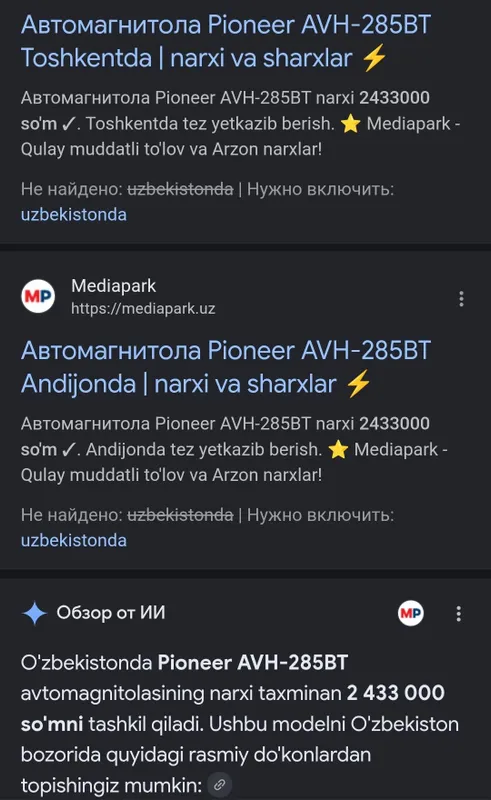This screenshot has height=800, width=491.
Task: Open the overflow menu of Обзор от ИИ
Action: pyautogui.click(x=458, y=613)
